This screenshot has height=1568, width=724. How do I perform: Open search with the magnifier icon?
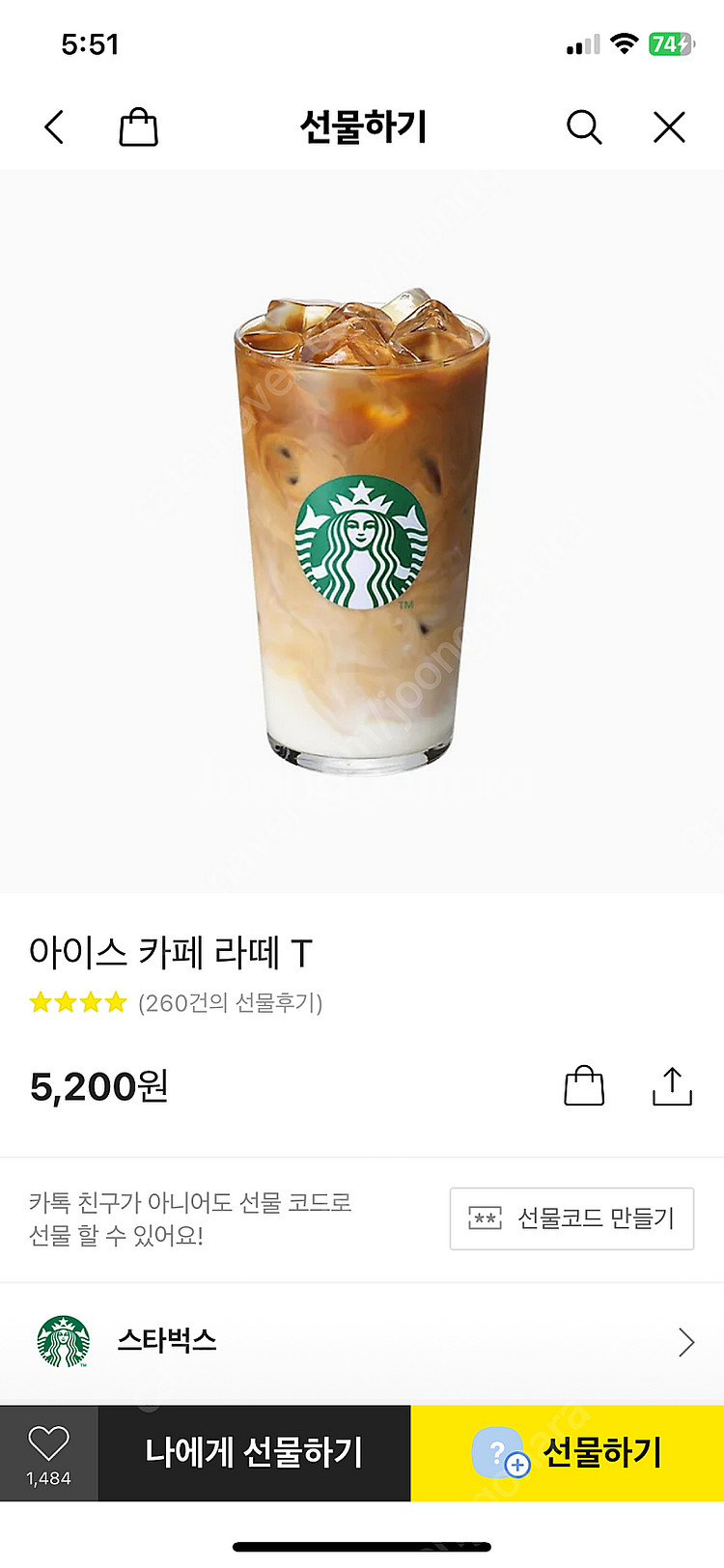pos(584,127)
